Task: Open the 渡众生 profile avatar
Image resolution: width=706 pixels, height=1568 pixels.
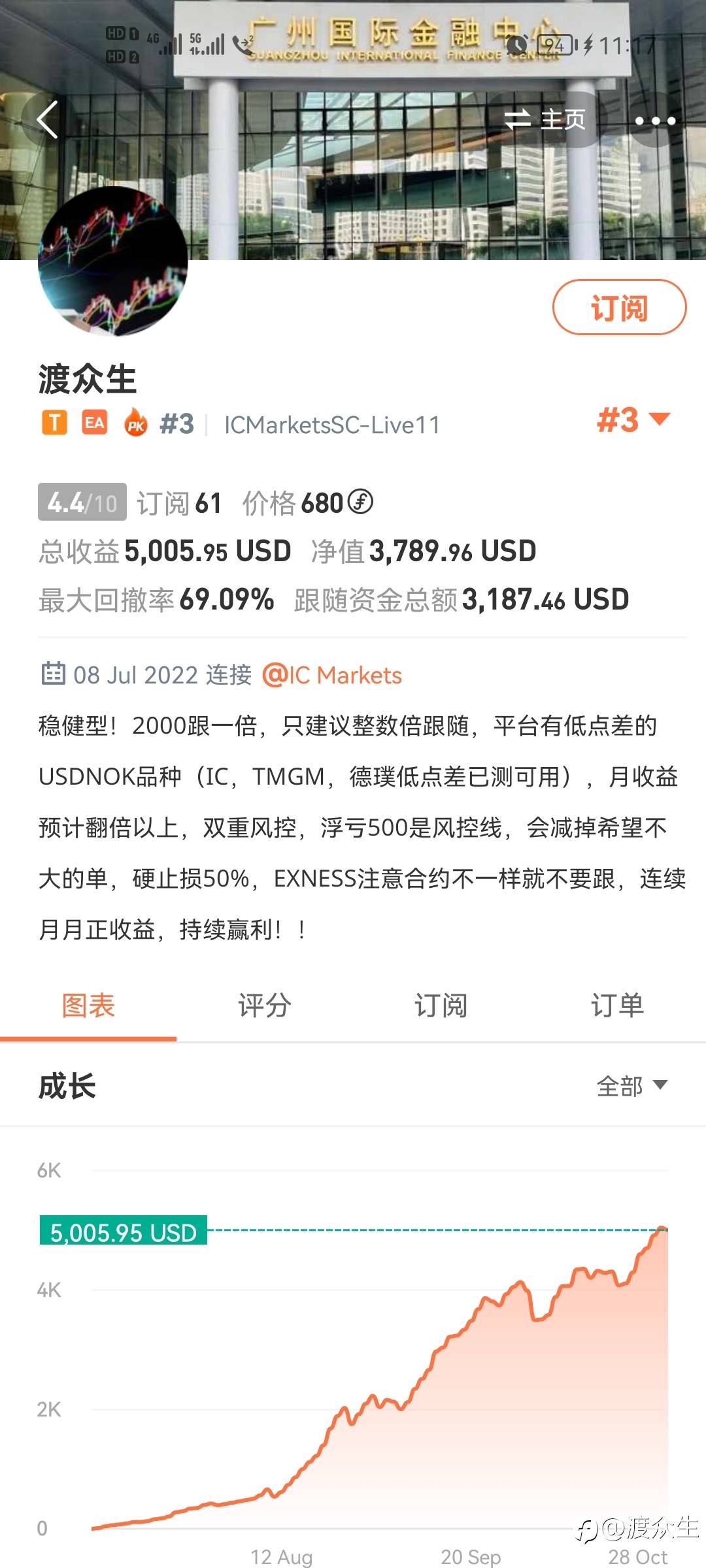Action: point(113,261)
